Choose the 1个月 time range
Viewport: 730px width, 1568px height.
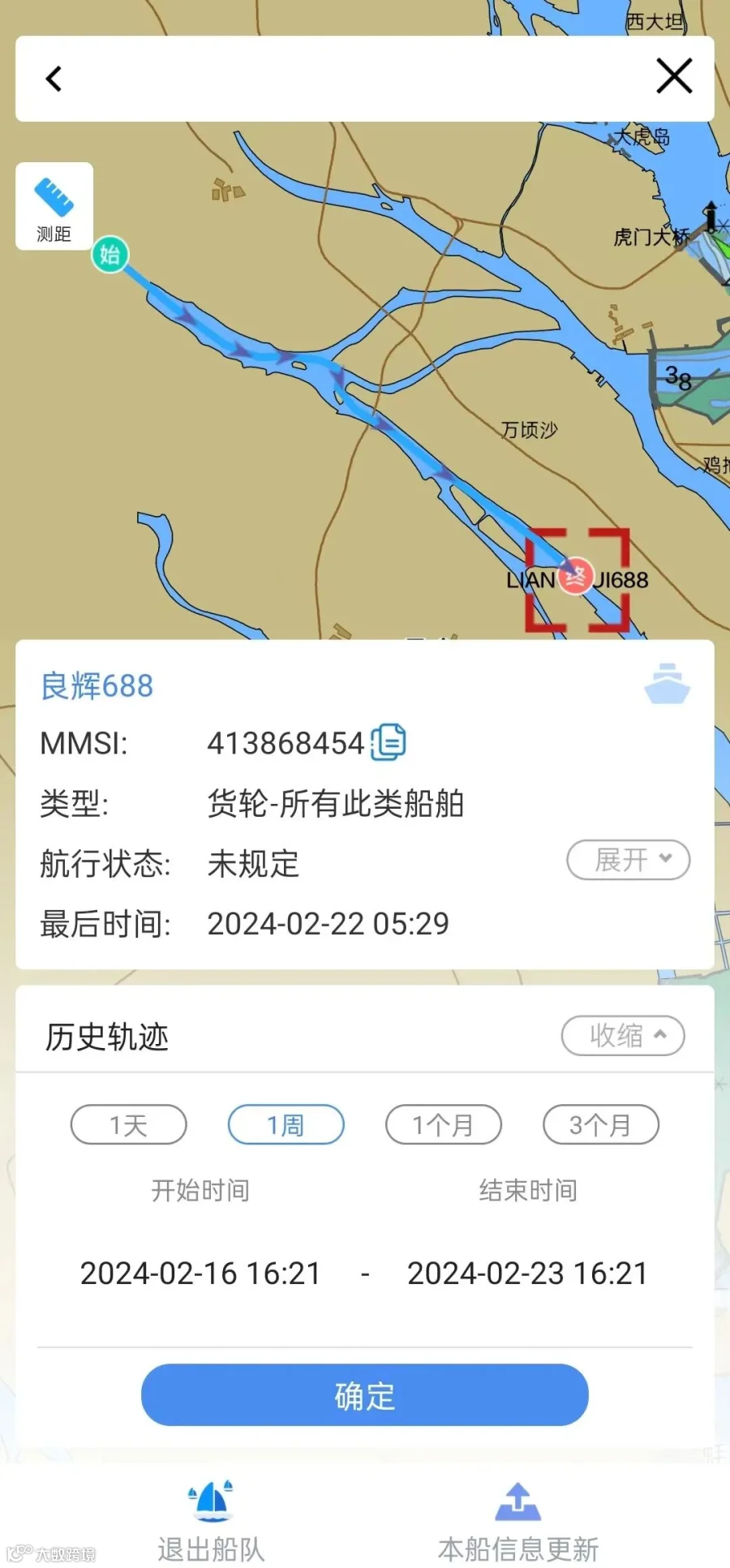coord(444,1125)
